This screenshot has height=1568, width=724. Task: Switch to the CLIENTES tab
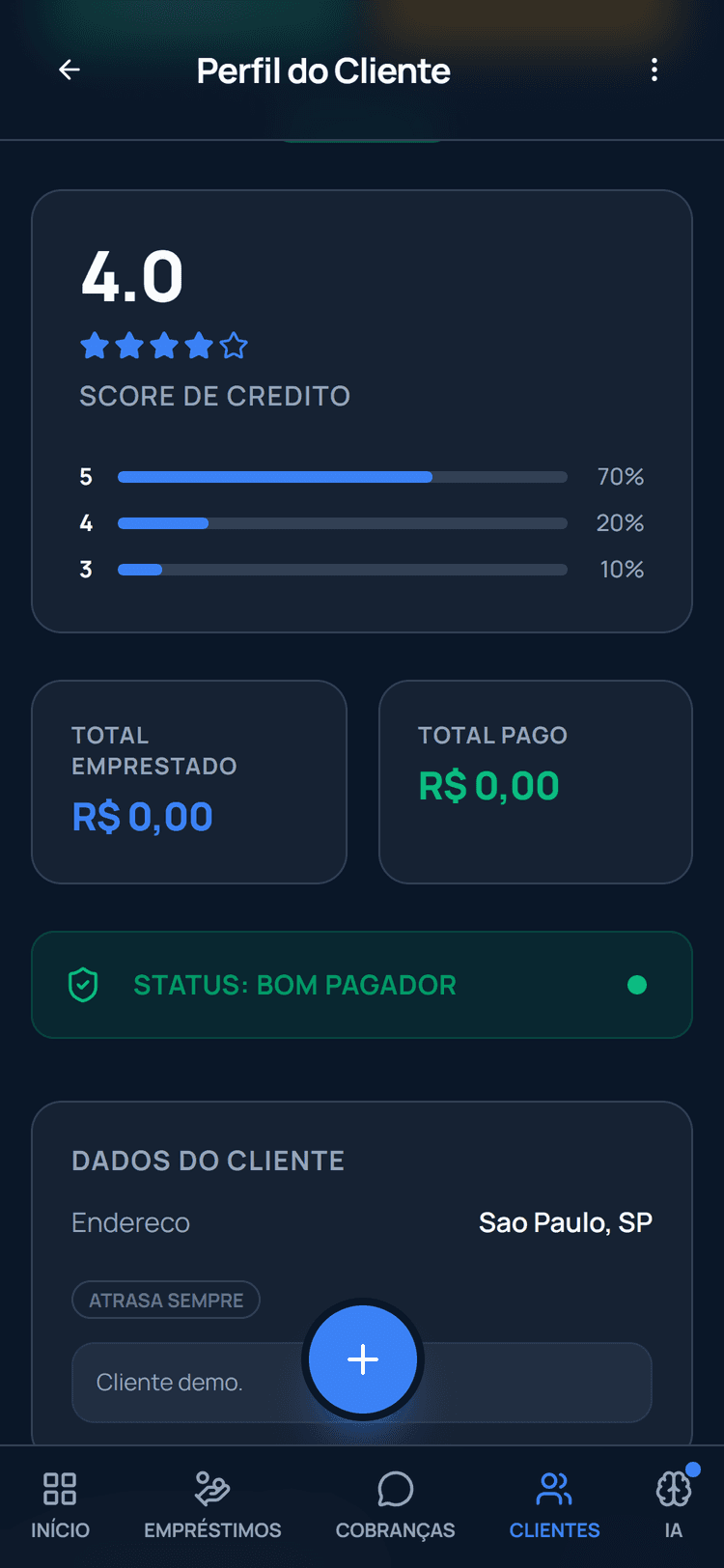(553, 1503)
